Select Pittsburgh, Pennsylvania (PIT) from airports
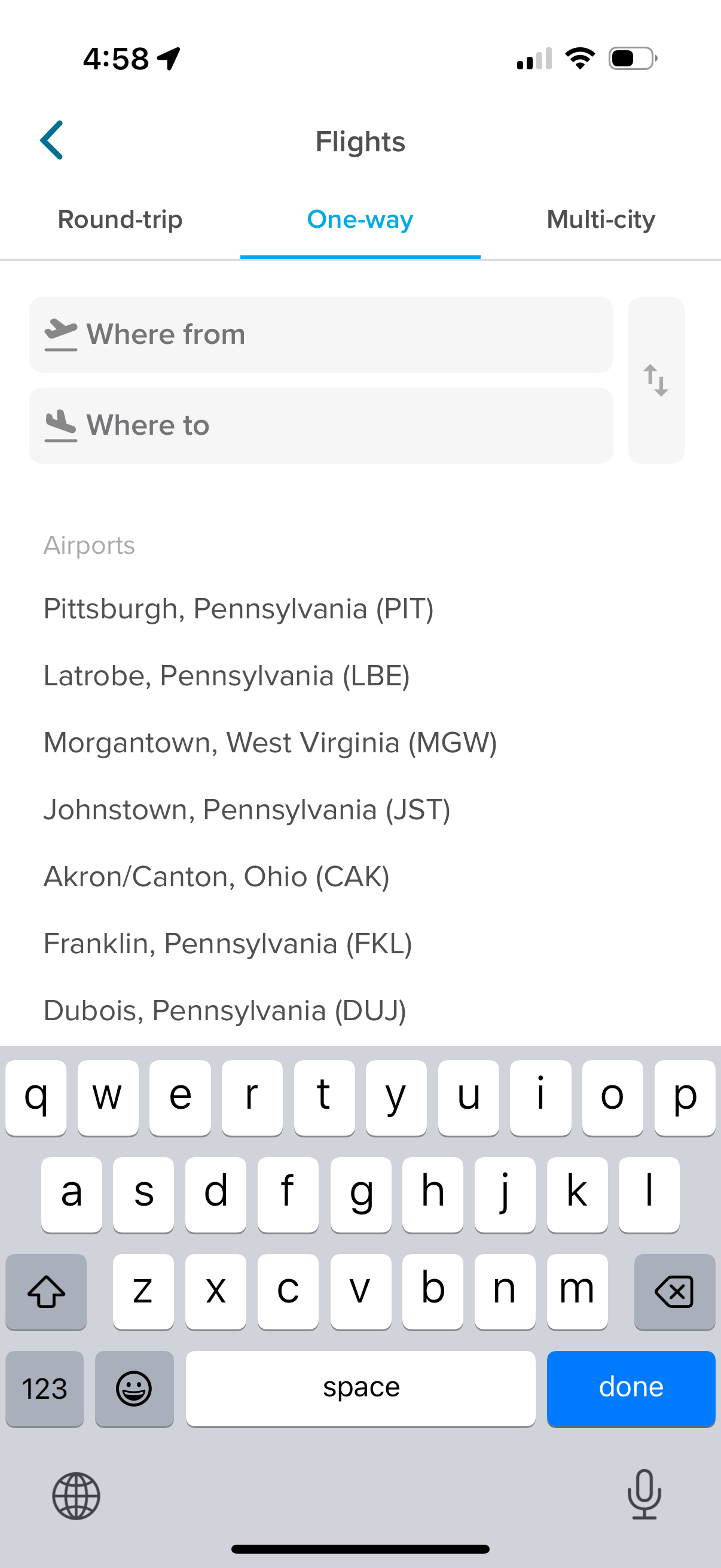 click(x=239, y=608)
